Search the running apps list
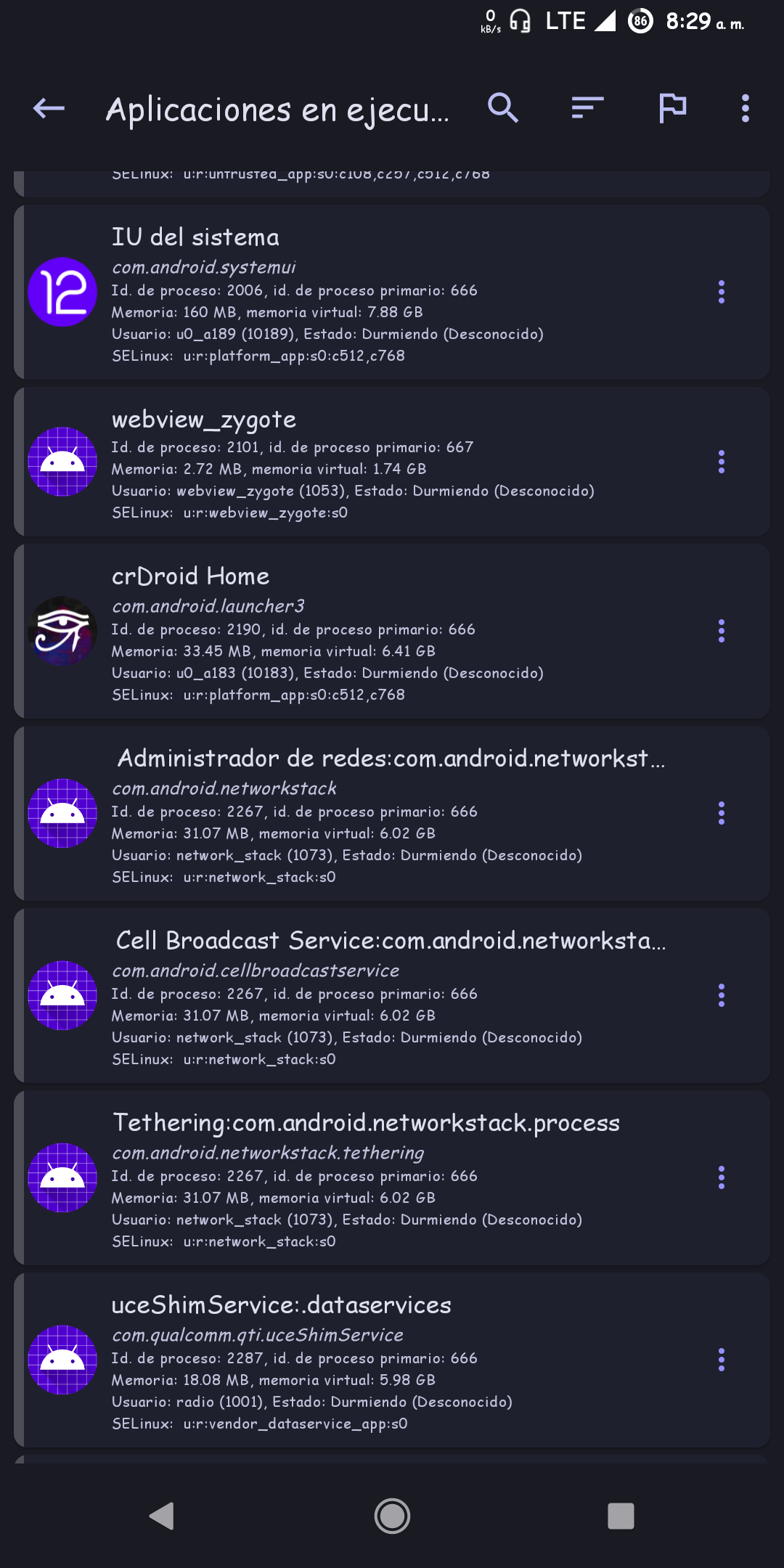 502,109
